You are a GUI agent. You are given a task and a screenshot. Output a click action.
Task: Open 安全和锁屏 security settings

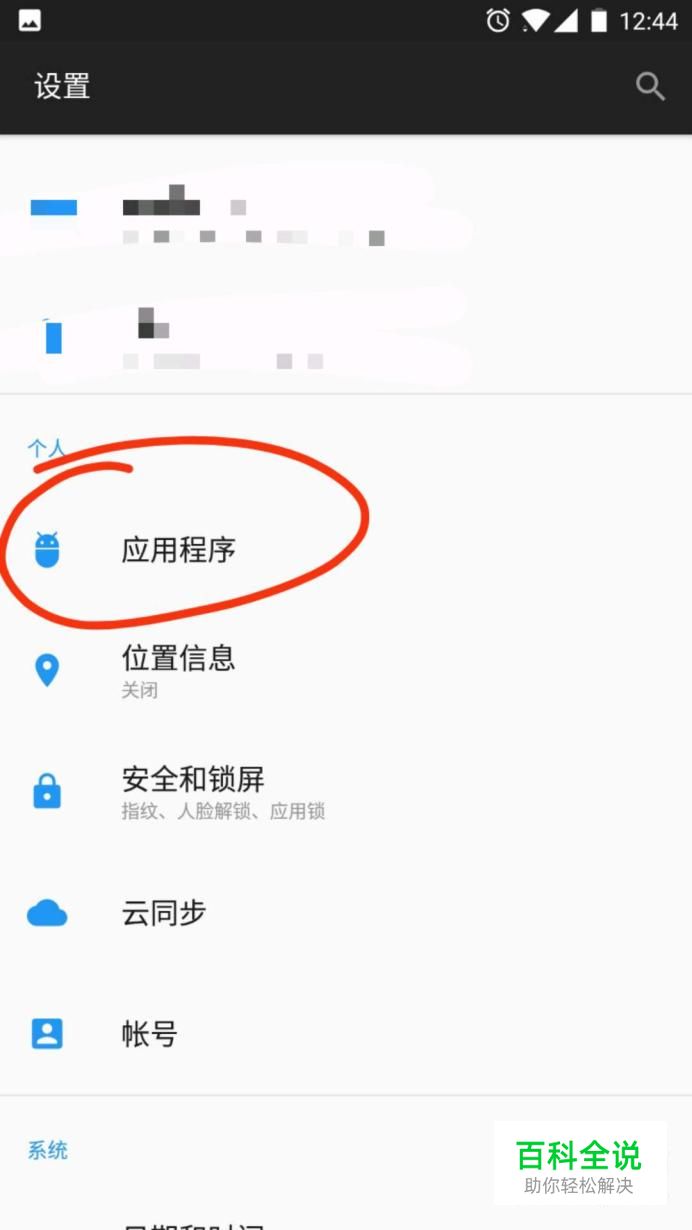point(192,791)
